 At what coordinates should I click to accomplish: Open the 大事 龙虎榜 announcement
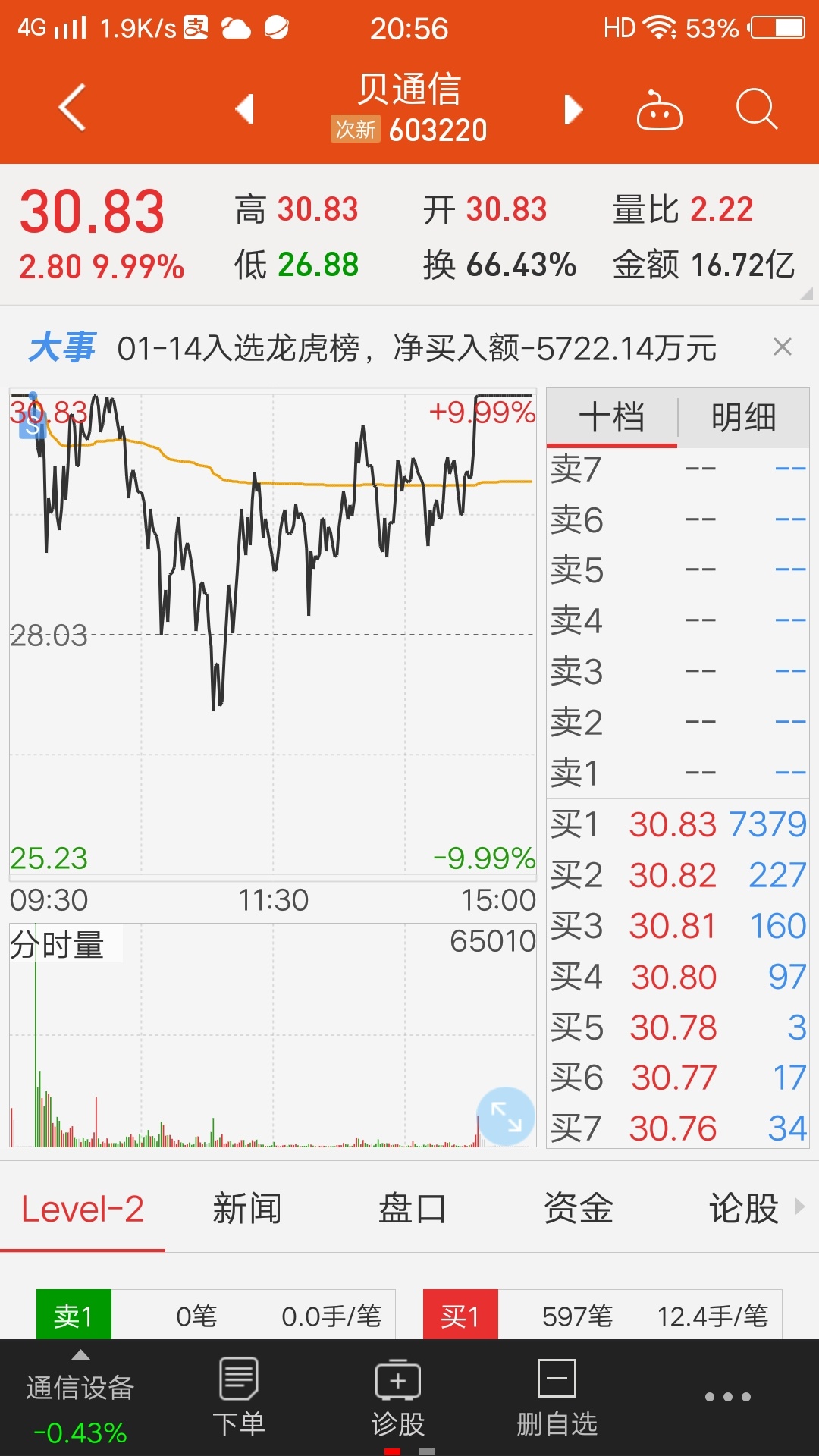pyautogui.click(x=416, y=349)
